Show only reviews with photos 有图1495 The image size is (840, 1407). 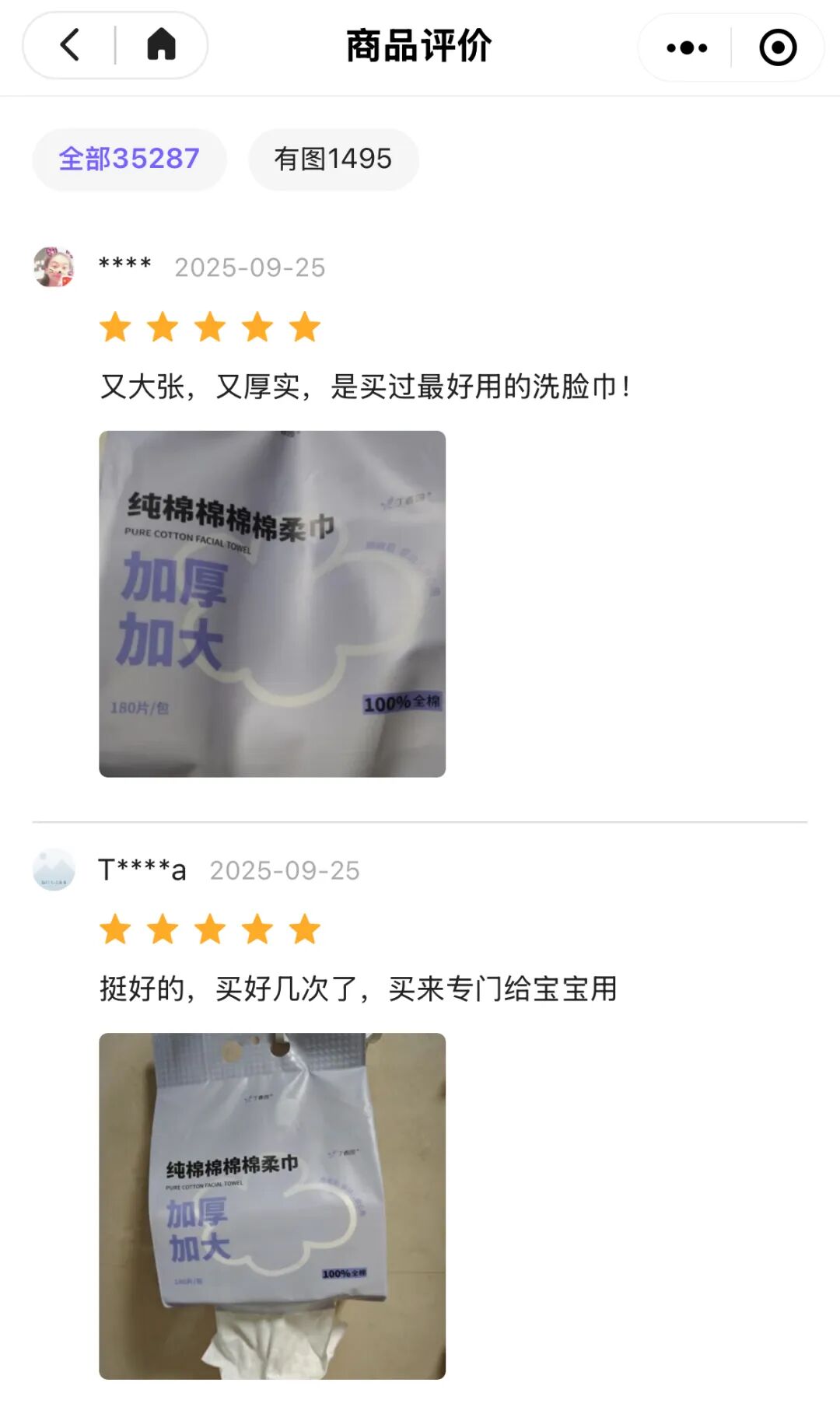pyautogui.click(x=334, y=159)
